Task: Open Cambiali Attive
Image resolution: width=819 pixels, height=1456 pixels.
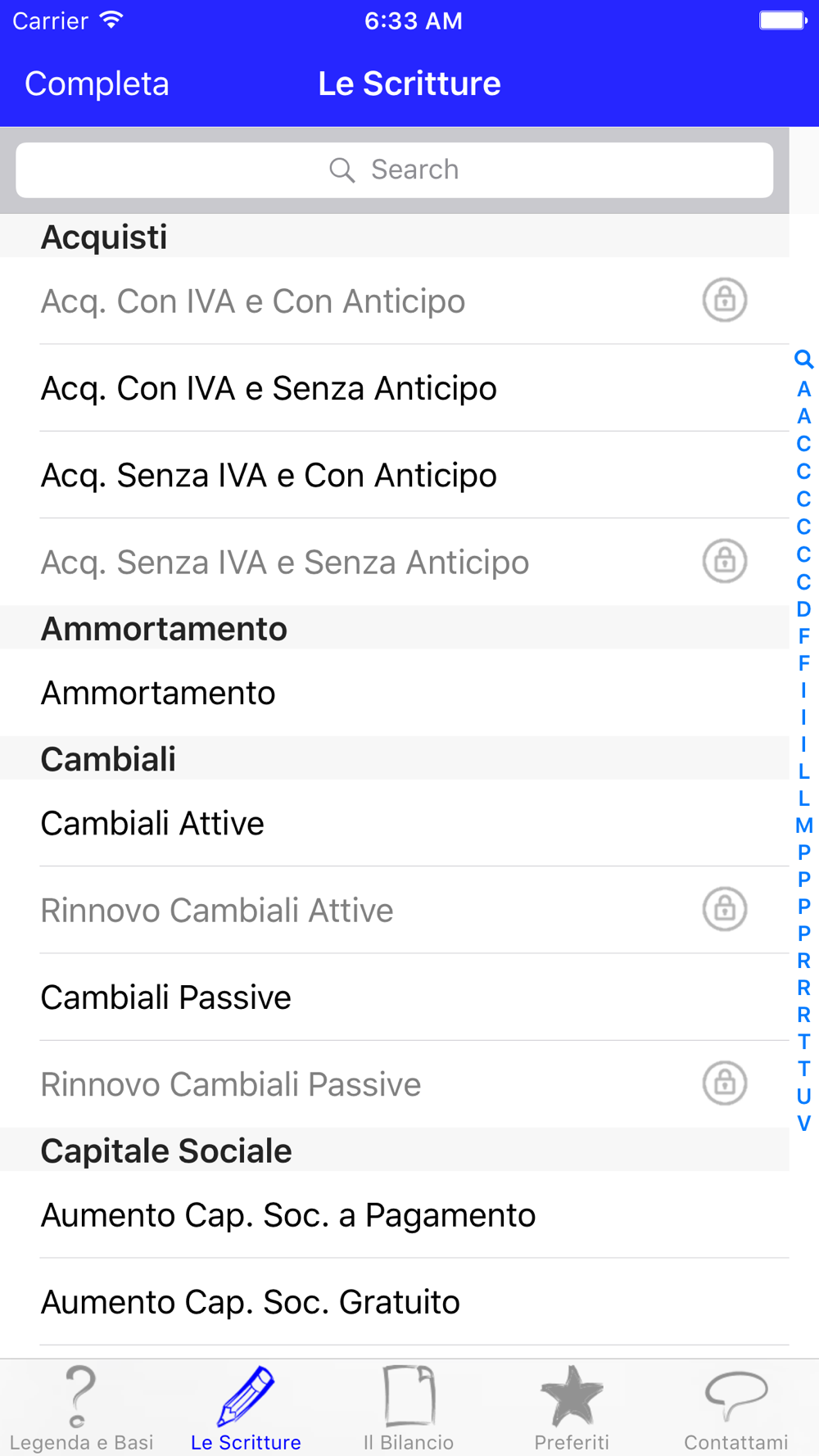Action: pyautogui.click(x=395, y=823)
